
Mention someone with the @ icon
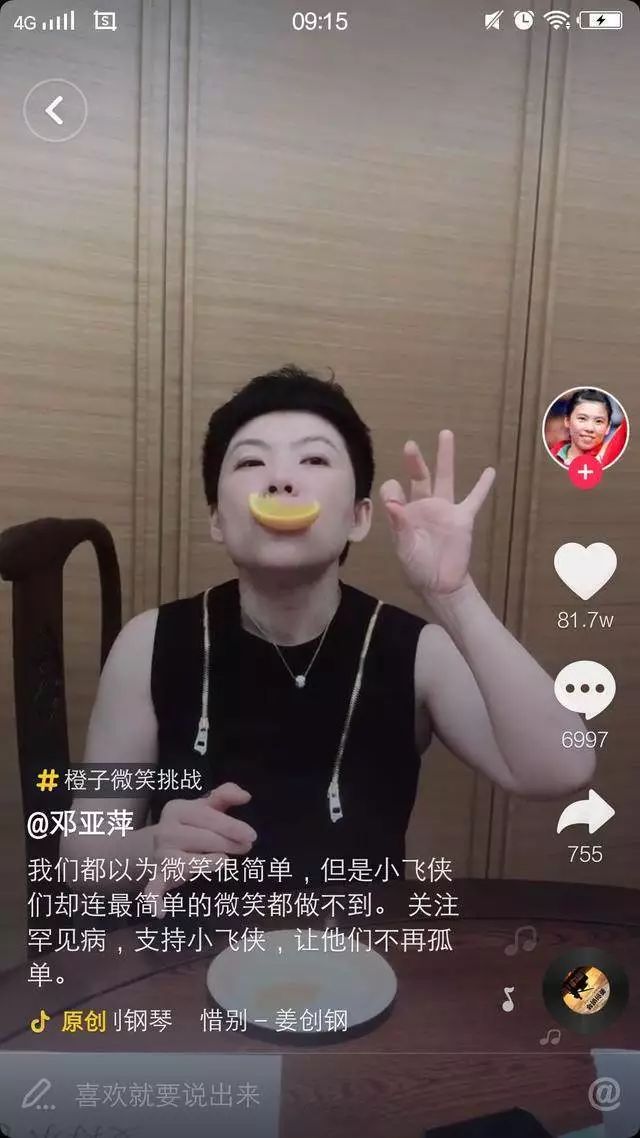(x=604, y=1094)
